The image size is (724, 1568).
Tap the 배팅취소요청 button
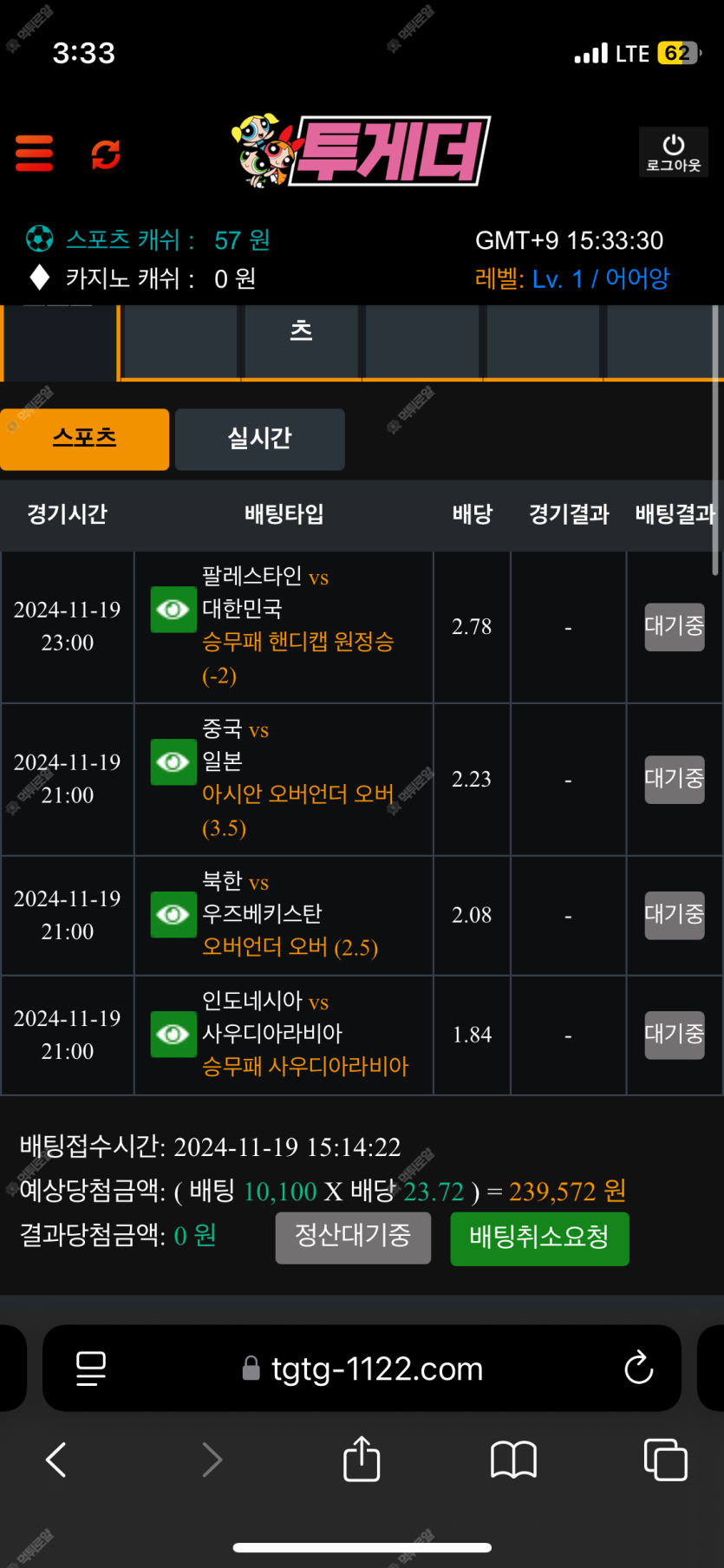(539, 1238)
